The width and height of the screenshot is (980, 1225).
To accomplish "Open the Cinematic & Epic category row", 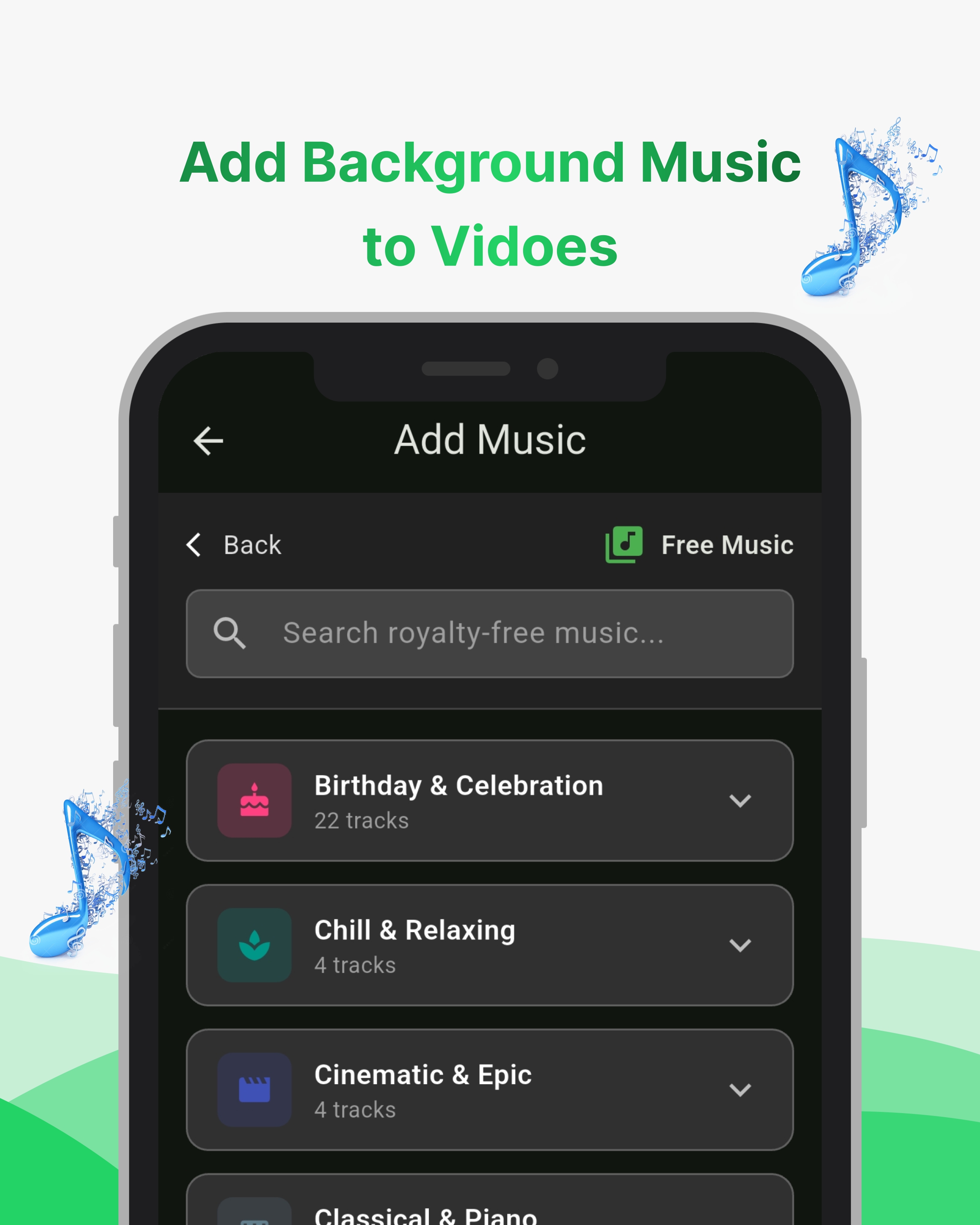I will [490, 1090].
